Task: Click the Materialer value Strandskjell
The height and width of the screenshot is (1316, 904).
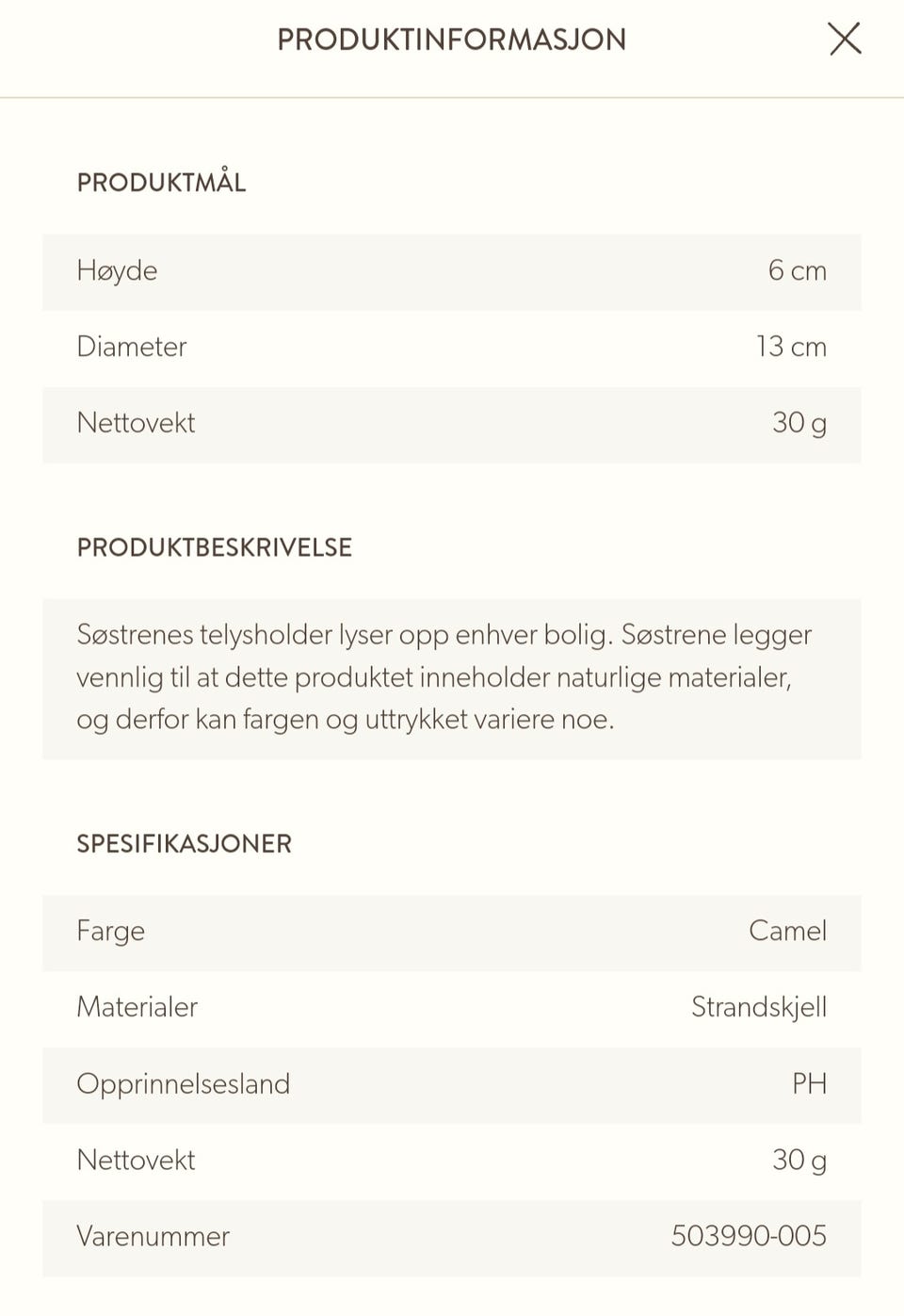Action: tap(759, 1008)
